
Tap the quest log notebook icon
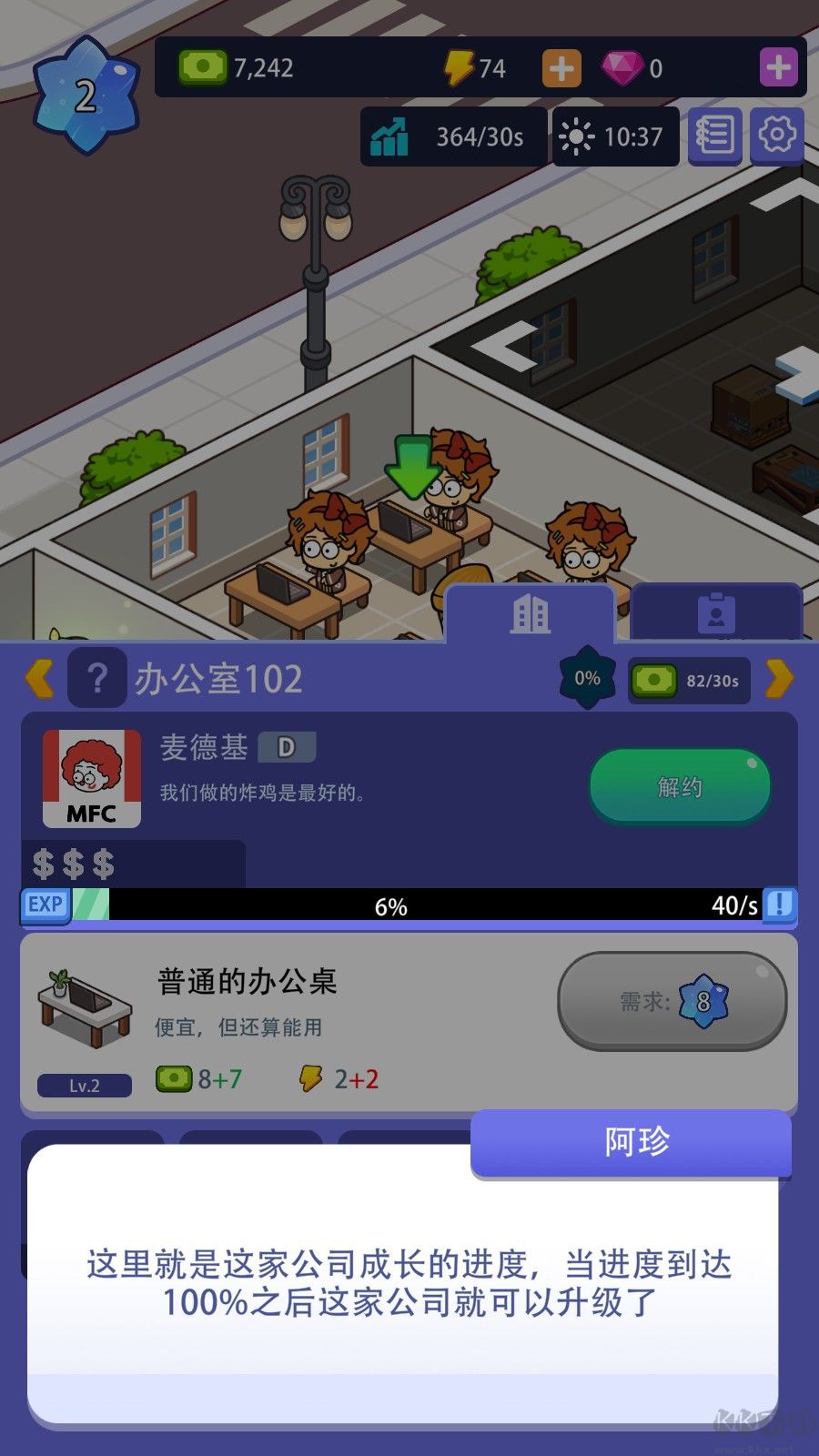[x=715, y=137]
